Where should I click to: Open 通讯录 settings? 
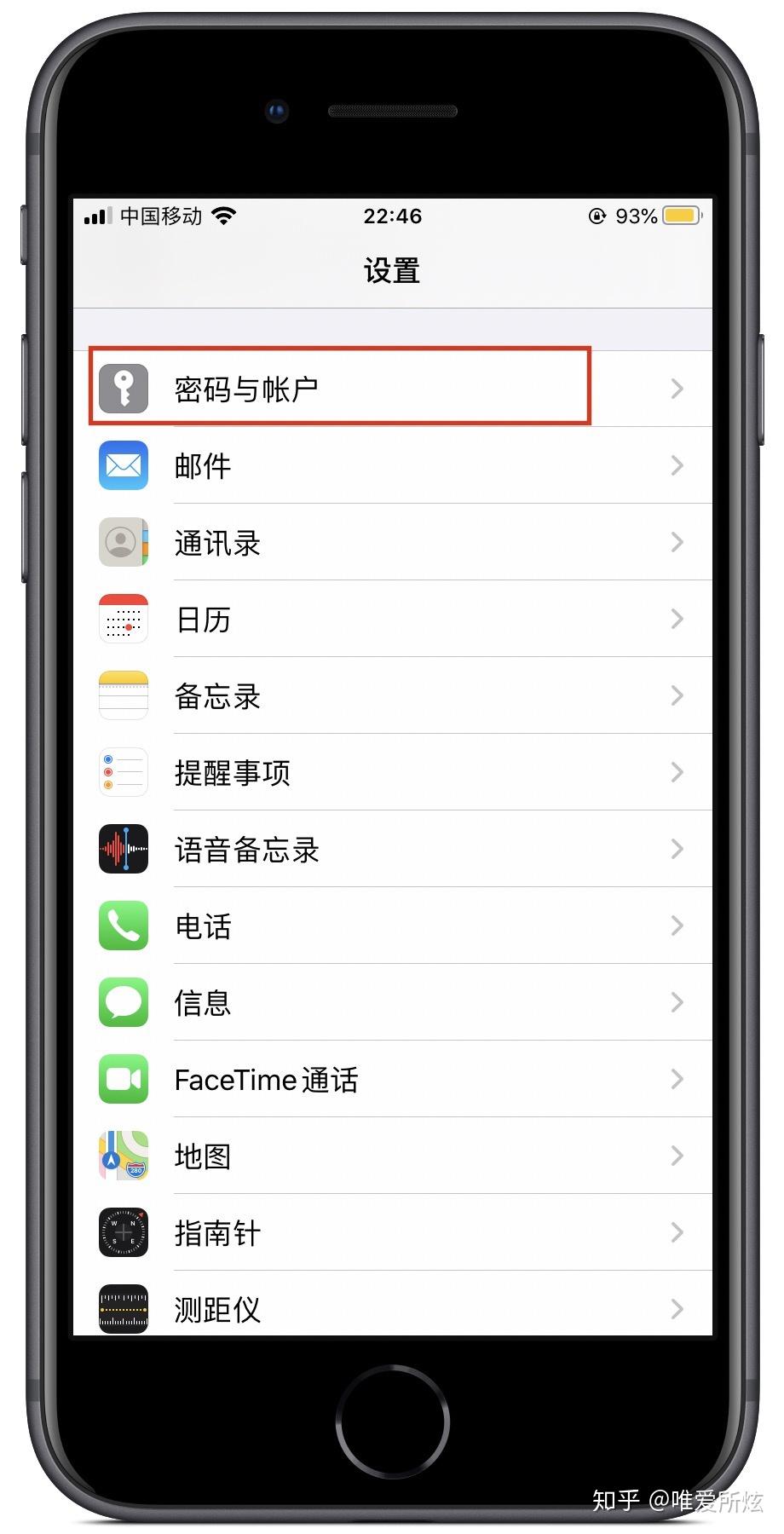393,542
